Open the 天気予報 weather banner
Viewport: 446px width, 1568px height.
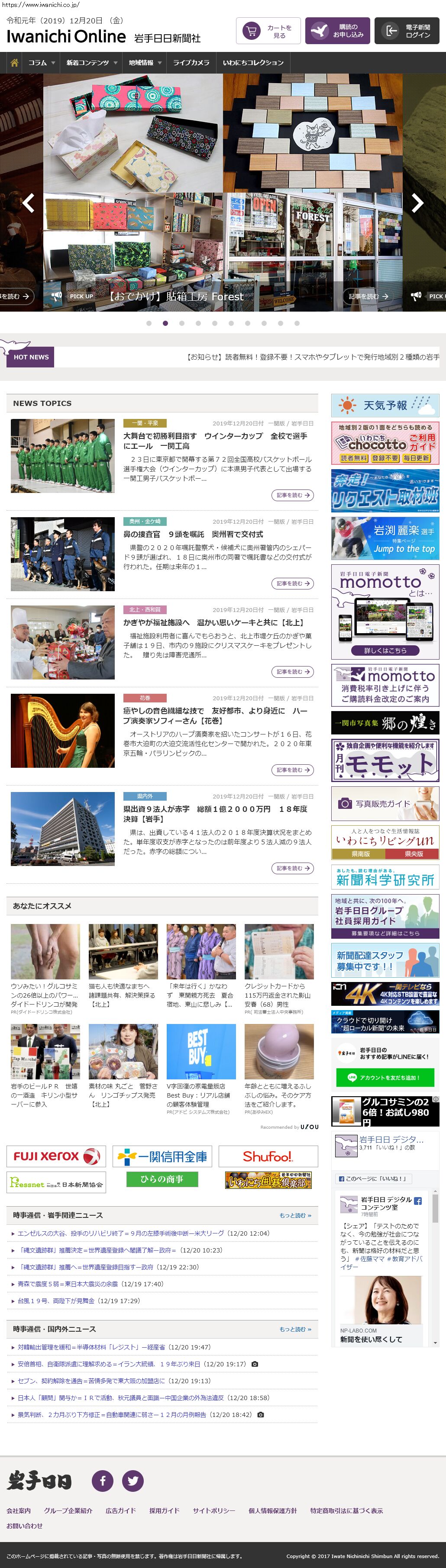385,406
